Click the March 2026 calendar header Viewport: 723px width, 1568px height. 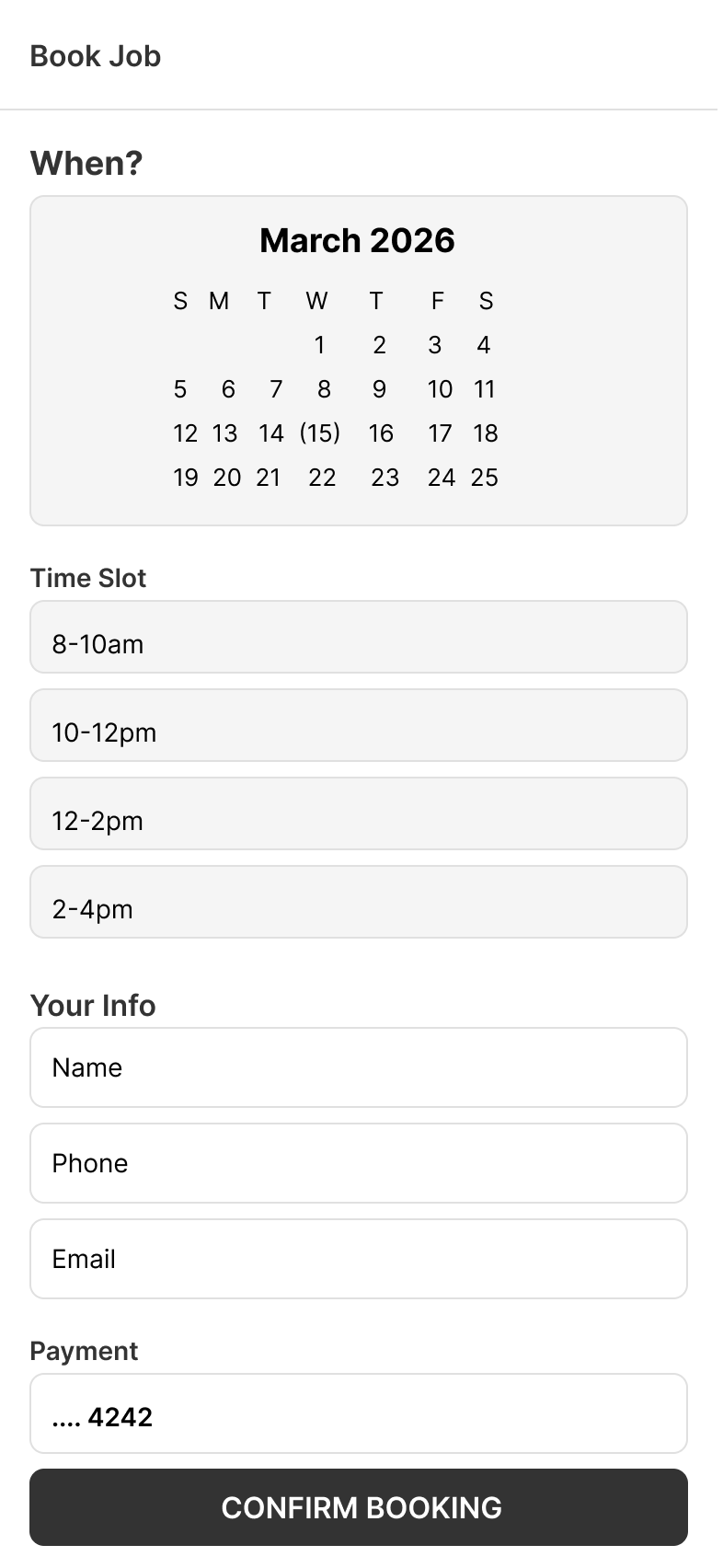coord(358,240)
